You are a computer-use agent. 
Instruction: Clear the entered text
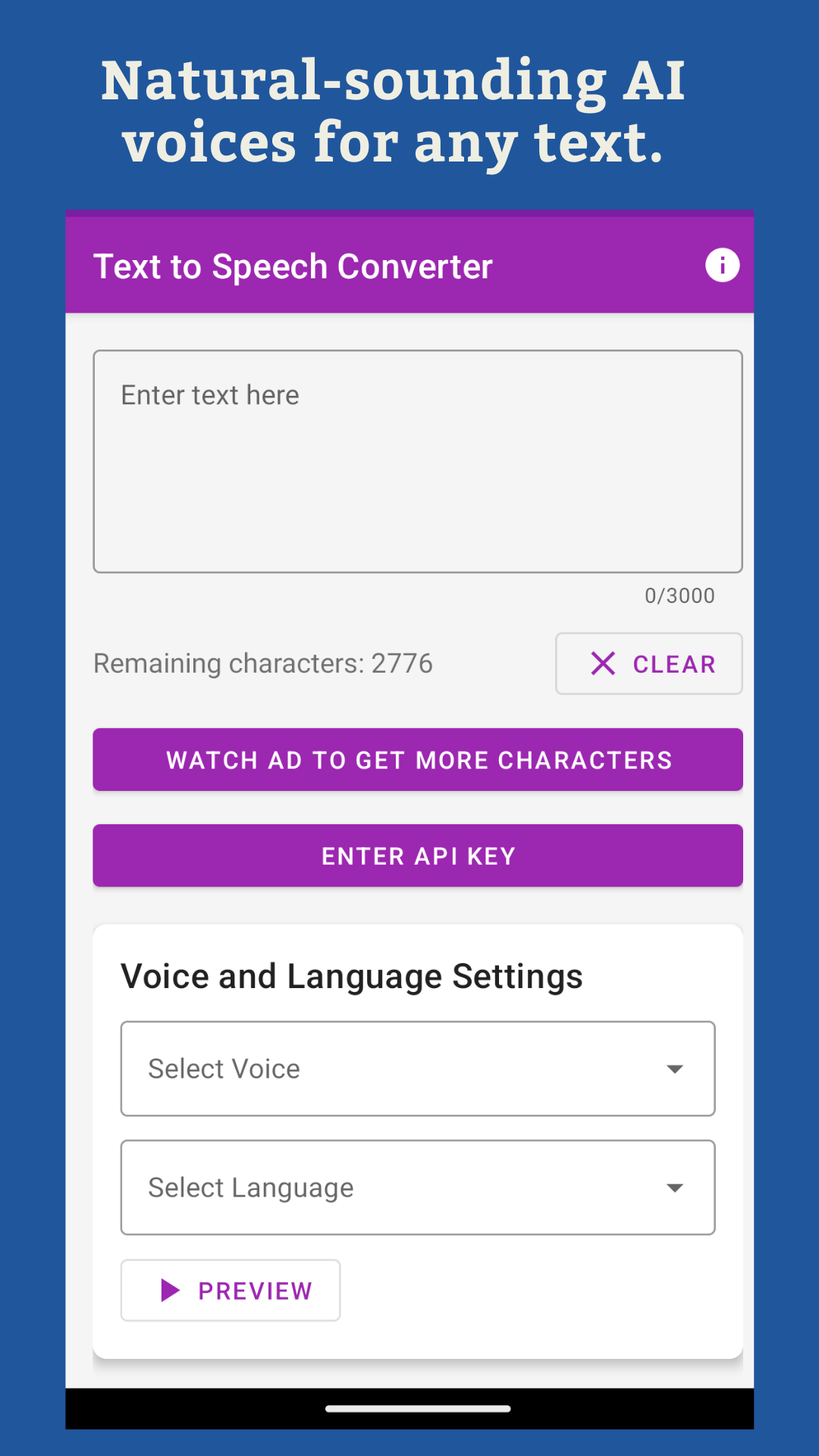click(x=648, y=664)
